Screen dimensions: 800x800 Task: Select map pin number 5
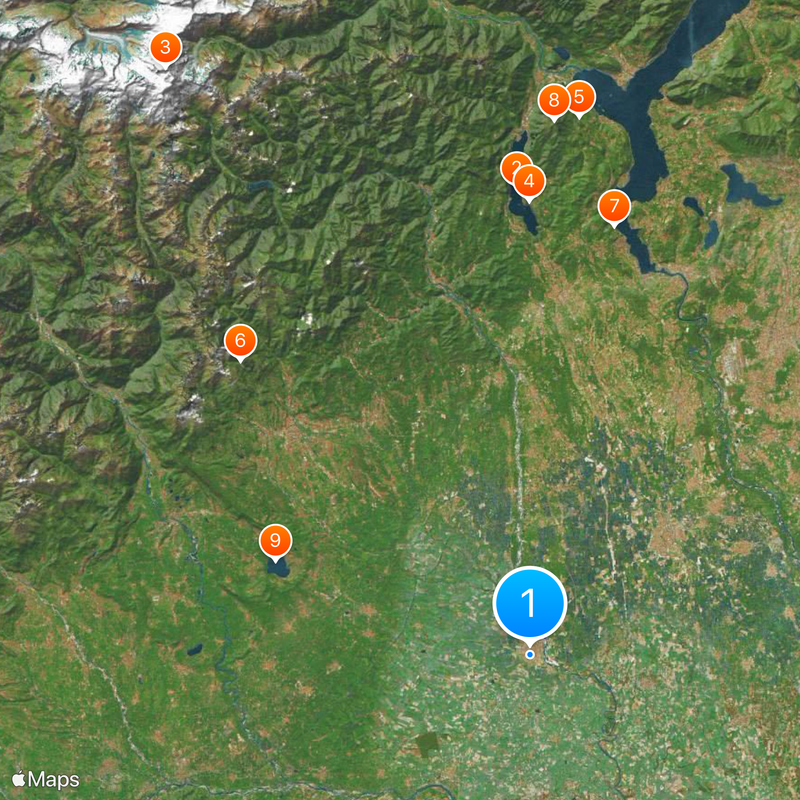coord(579,97)
